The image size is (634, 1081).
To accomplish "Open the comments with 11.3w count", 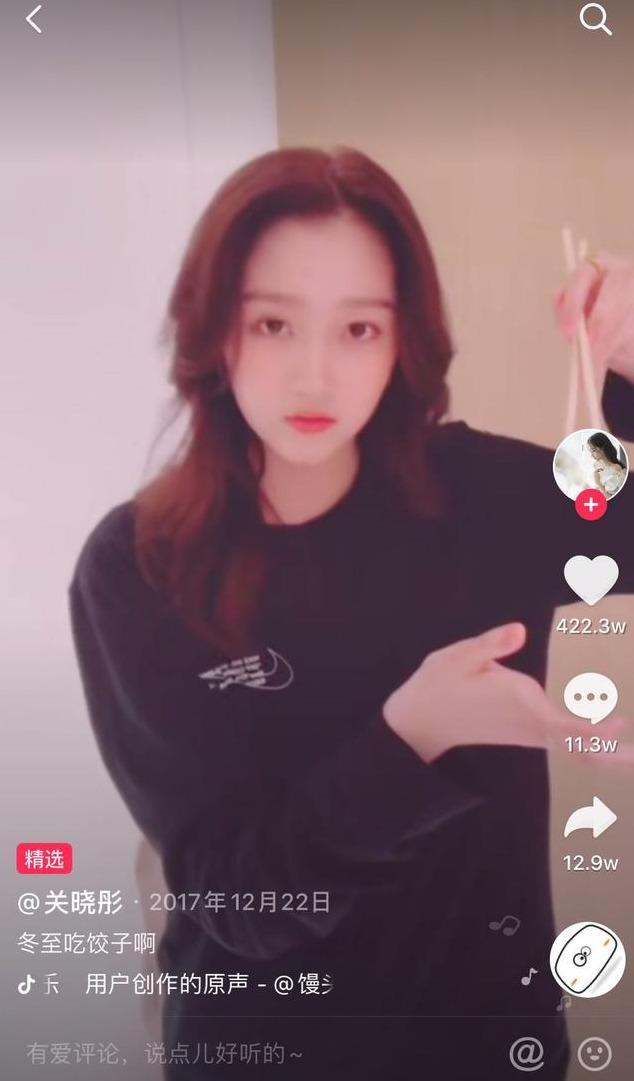I will point(591,699).
